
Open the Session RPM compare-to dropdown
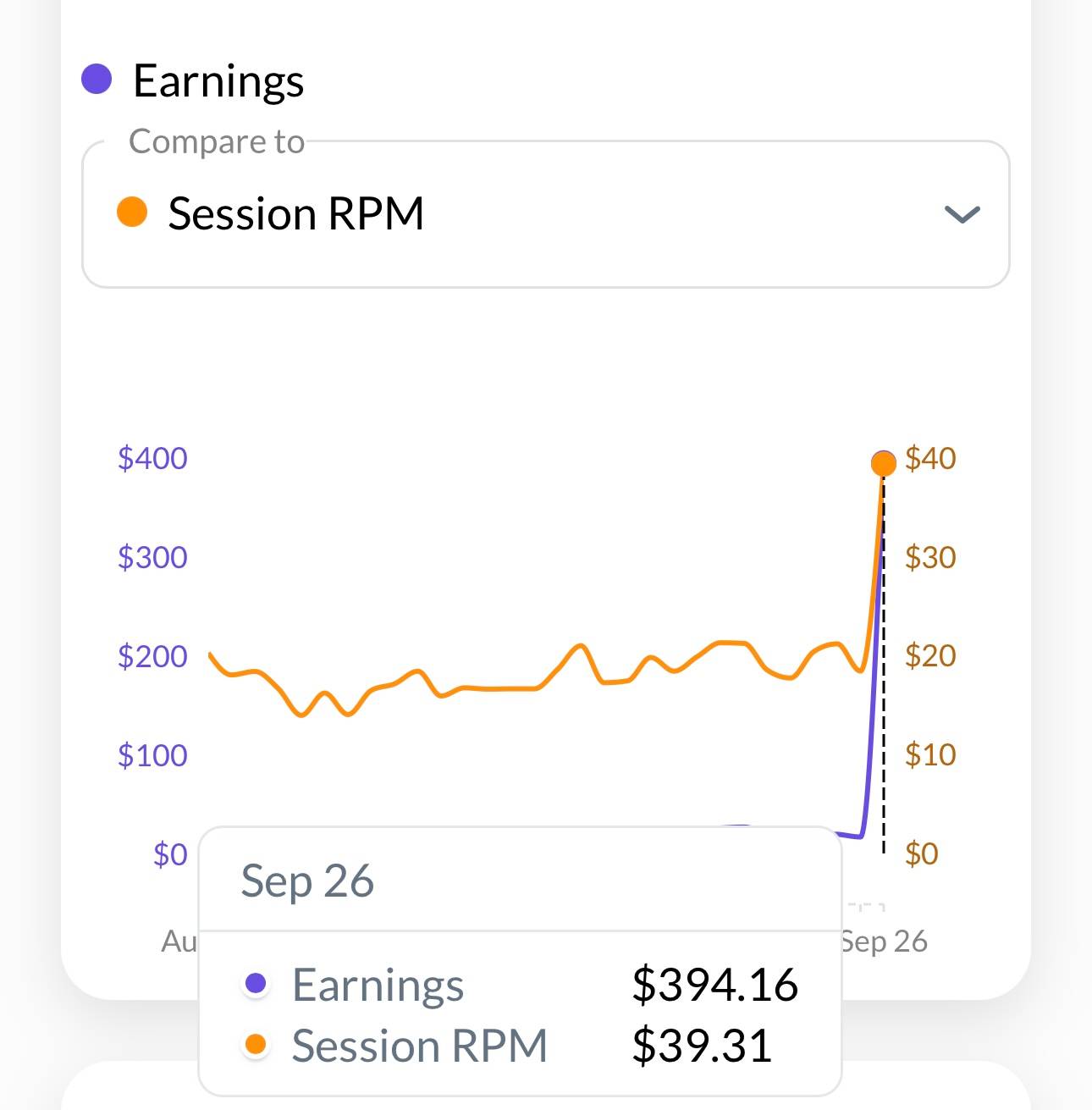click(x=545, y=214)
